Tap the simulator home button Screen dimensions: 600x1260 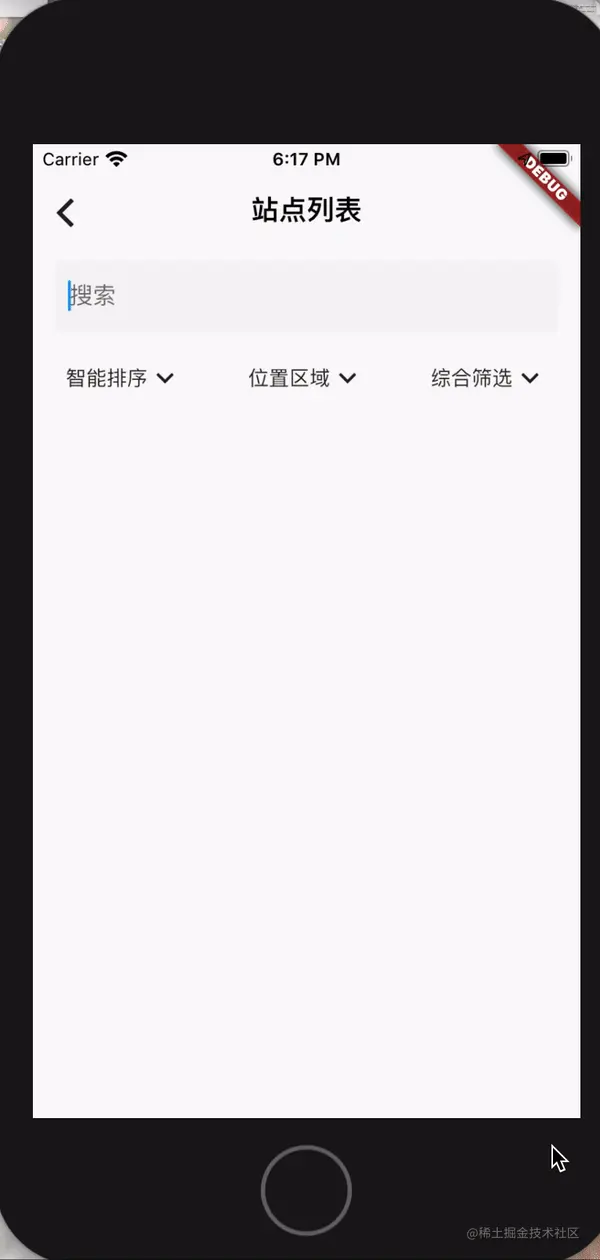[x=306, y=1190]
